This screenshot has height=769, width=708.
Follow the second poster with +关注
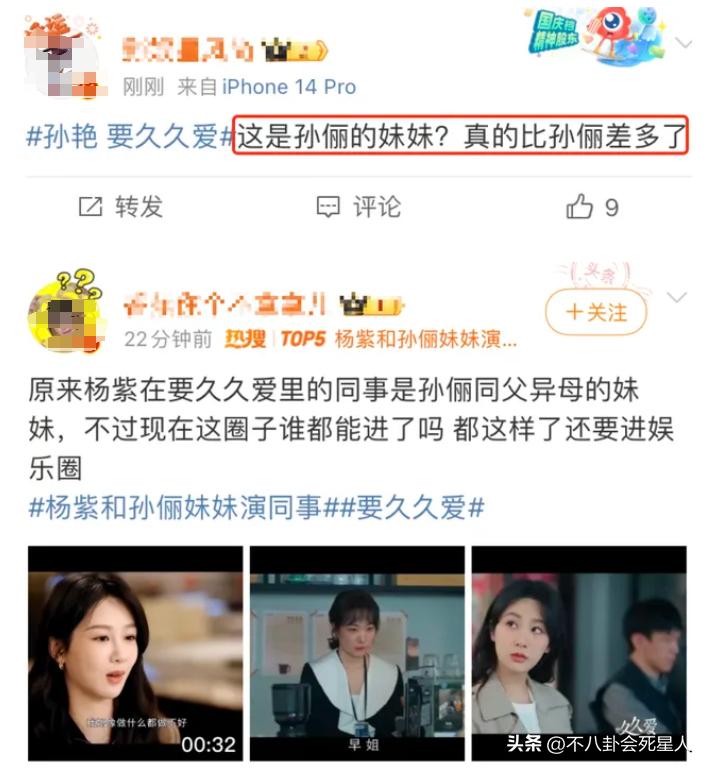[596, 312]
